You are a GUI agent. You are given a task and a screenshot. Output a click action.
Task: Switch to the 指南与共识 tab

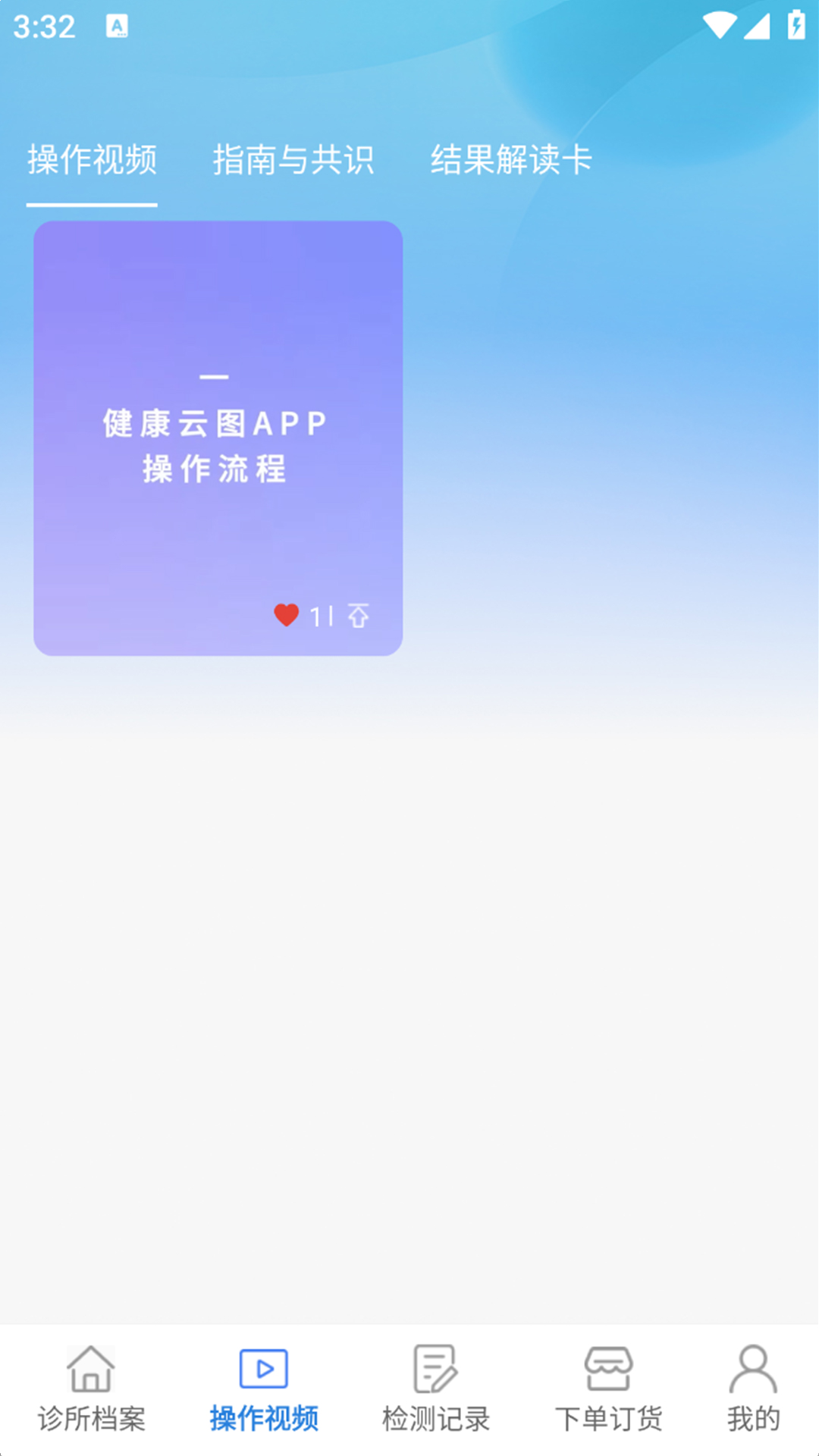click(293, 160)
